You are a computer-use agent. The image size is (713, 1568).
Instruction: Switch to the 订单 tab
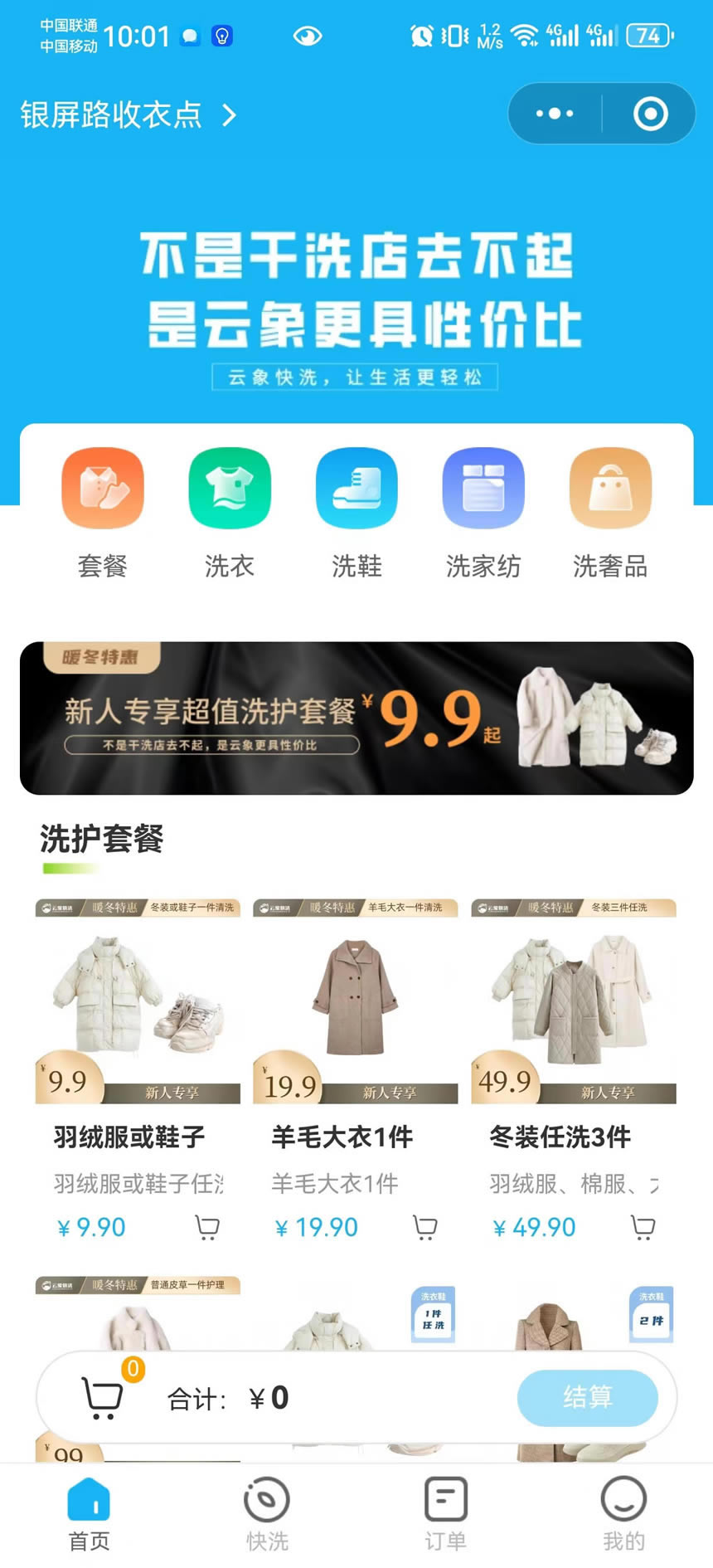[x=445, y=1514]
